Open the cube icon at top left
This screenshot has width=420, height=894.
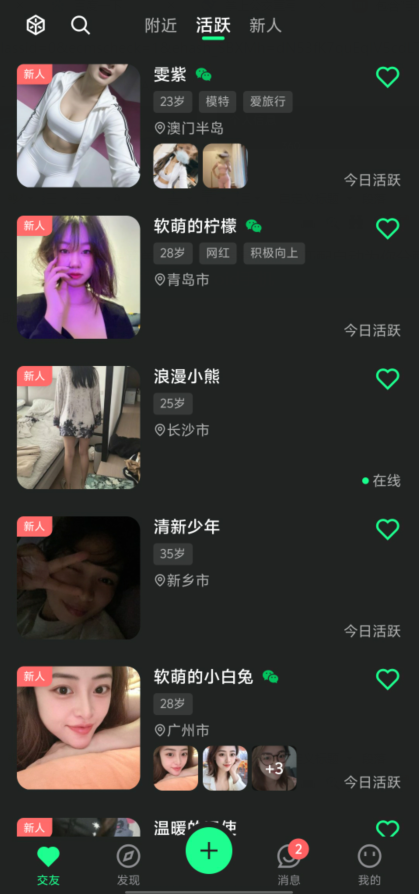[36, 25]
